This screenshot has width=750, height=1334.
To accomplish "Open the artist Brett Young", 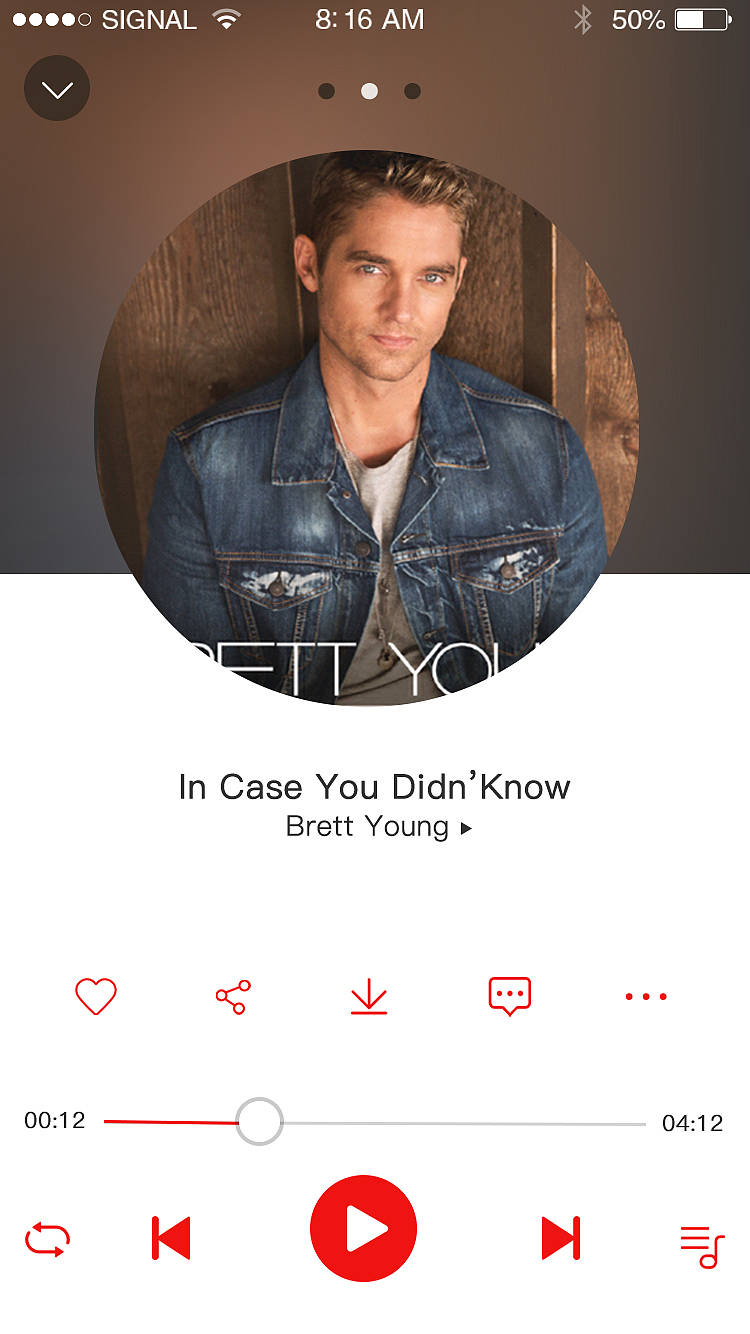I will pyautogui.click(x=378, y=827).
